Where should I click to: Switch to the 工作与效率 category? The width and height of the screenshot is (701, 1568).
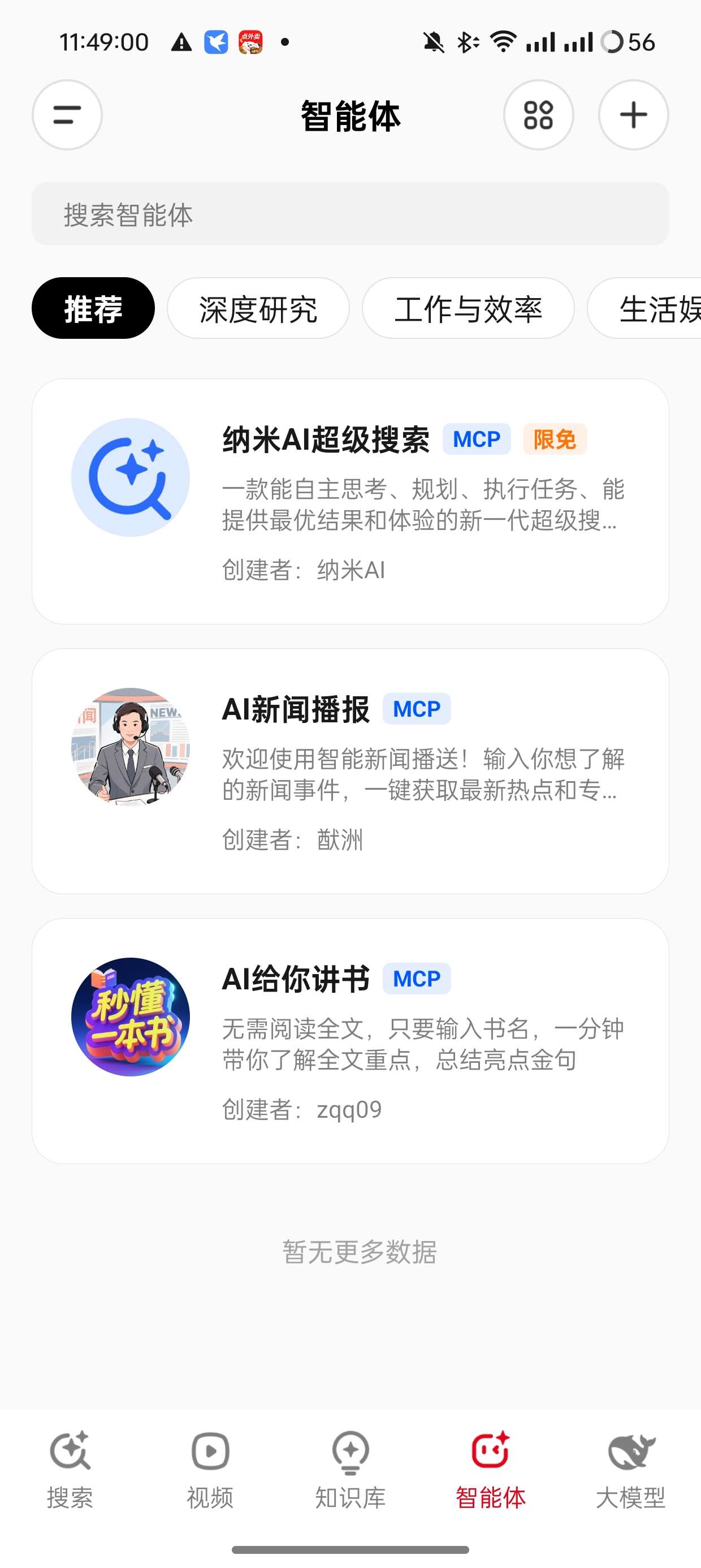click(468, 309)
